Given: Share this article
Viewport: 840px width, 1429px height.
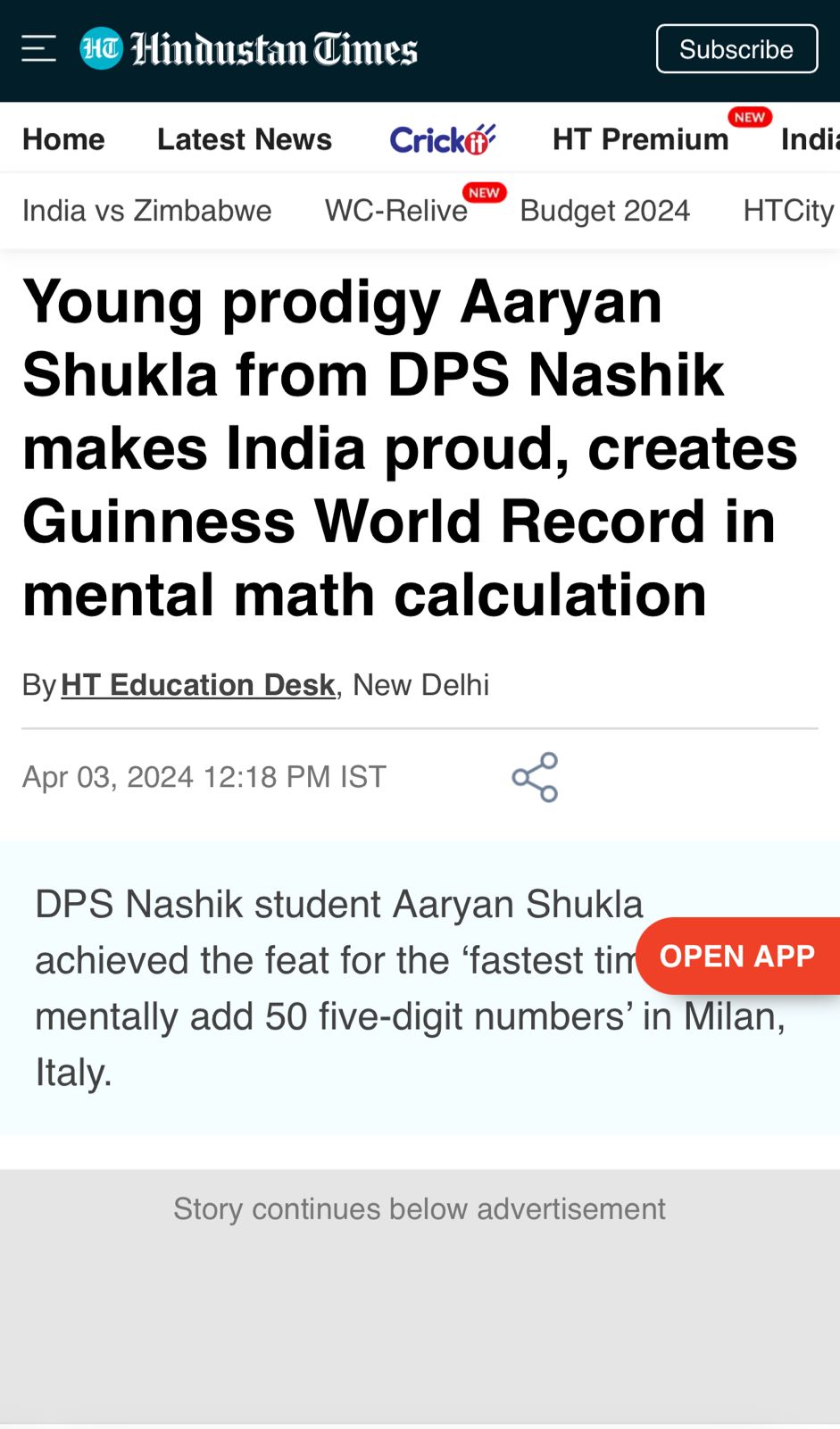Looking at the screenshot, I should click(535, 777).
